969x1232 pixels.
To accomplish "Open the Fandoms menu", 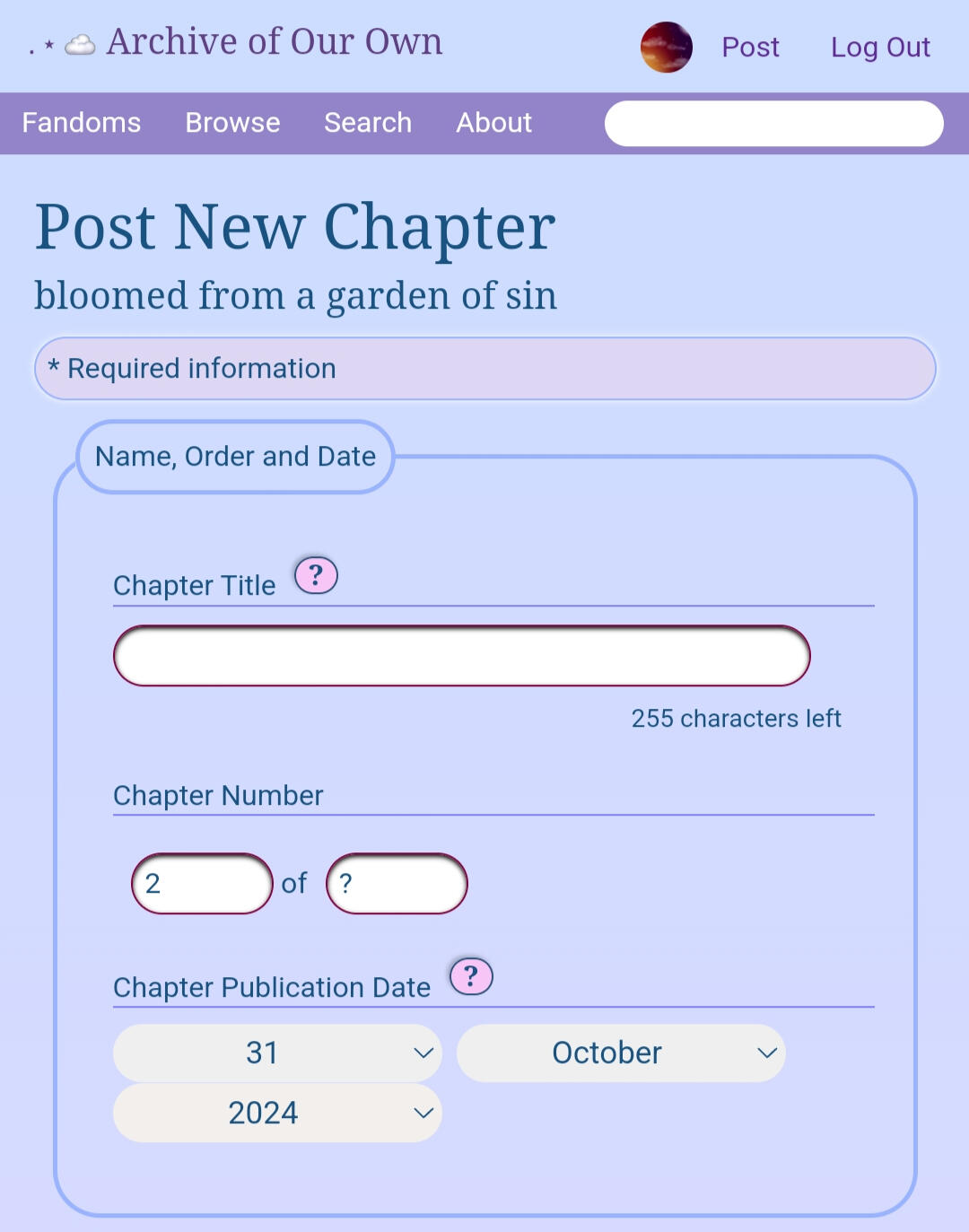I will 82,123.
